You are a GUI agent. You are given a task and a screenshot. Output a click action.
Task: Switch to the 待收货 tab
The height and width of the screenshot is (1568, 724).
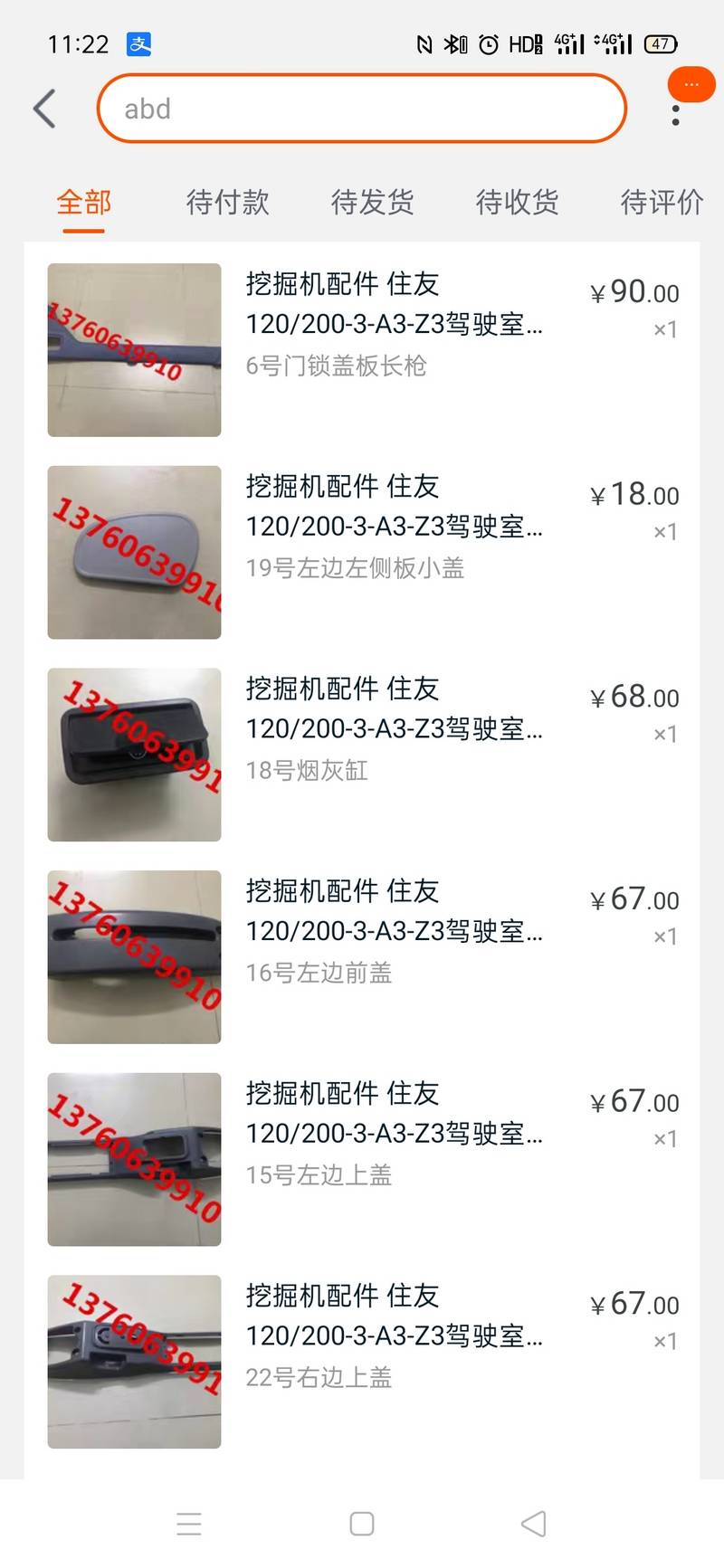pyautogui.click(x=517, y=202)
